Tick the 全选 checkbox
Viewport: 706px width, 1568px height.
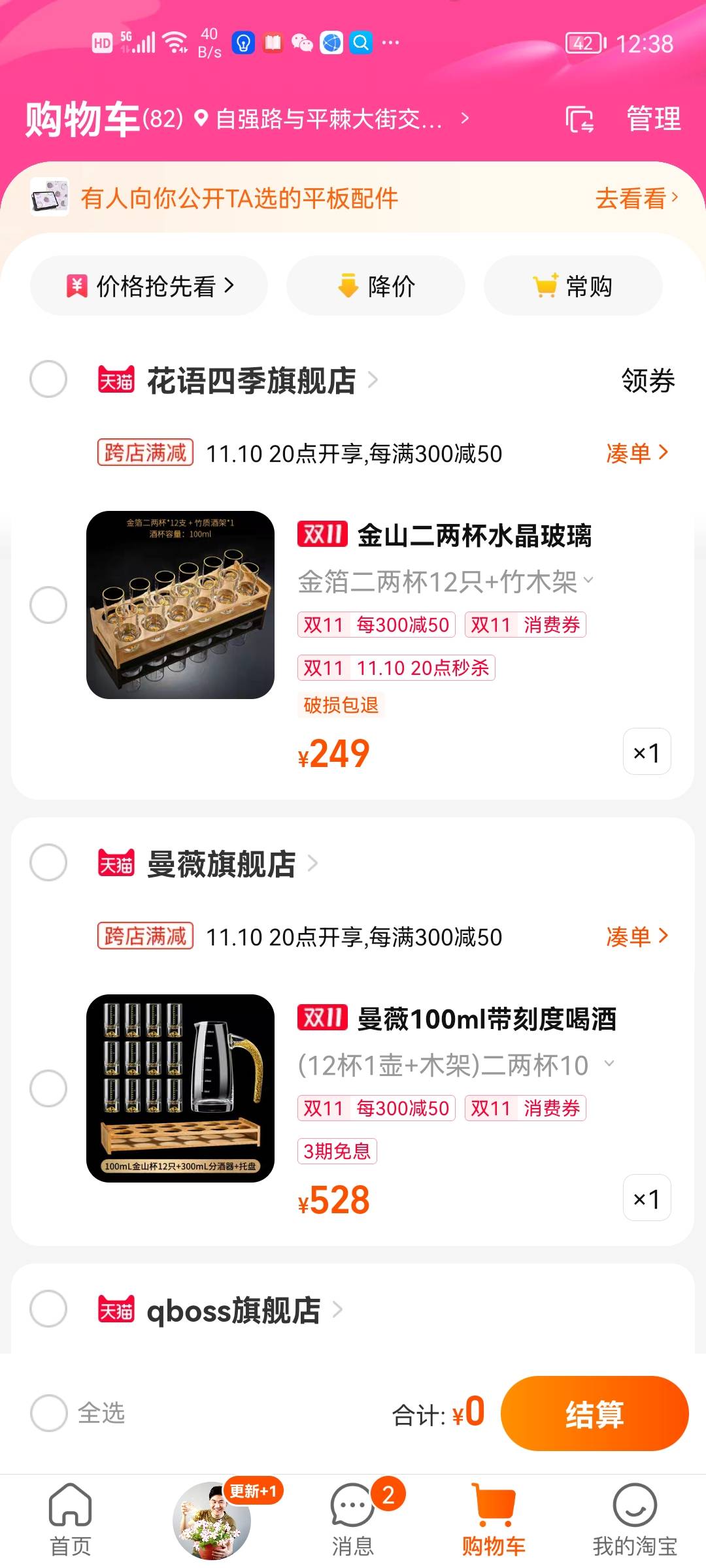click(49, 1413)
